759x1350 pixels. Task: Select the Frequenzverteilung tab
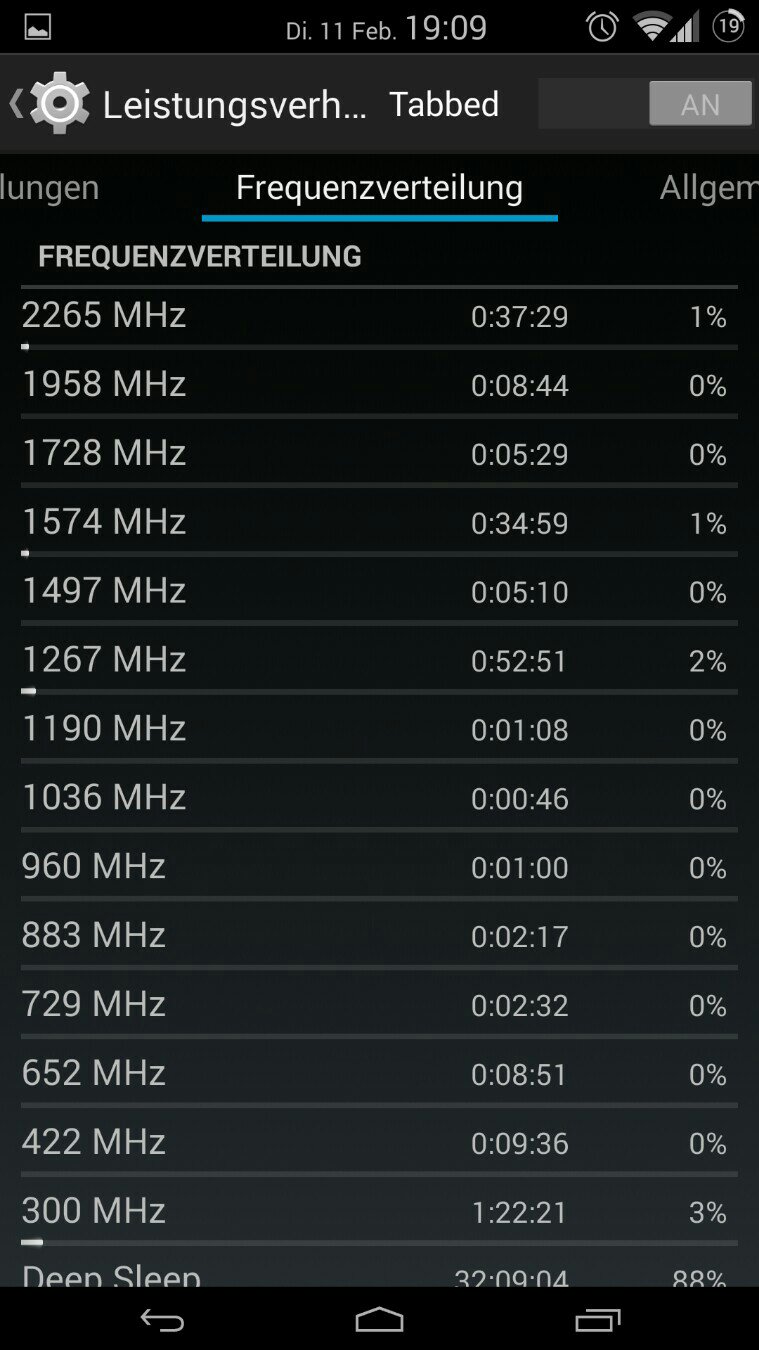coord(379,188)
